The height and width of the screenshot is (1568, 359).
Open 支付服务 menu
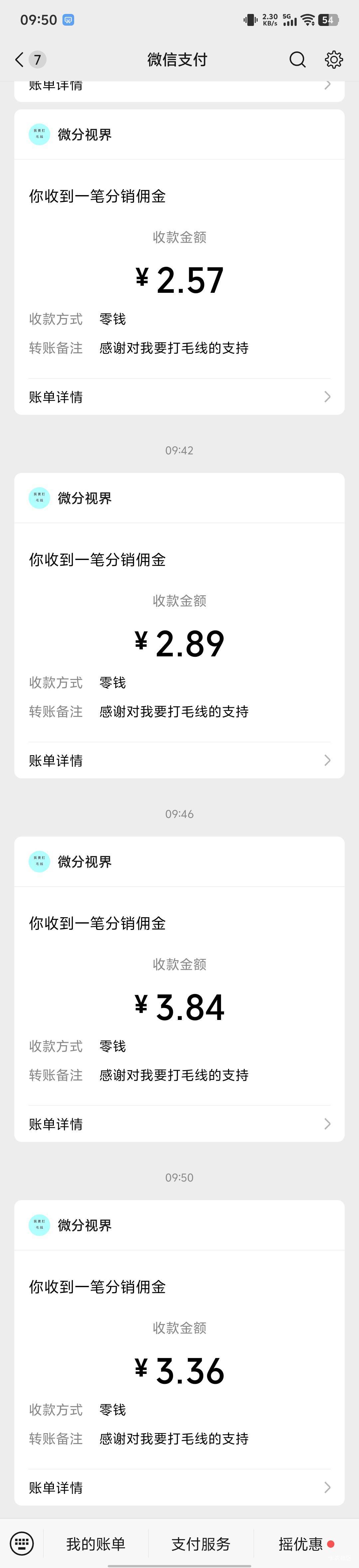201,1544
